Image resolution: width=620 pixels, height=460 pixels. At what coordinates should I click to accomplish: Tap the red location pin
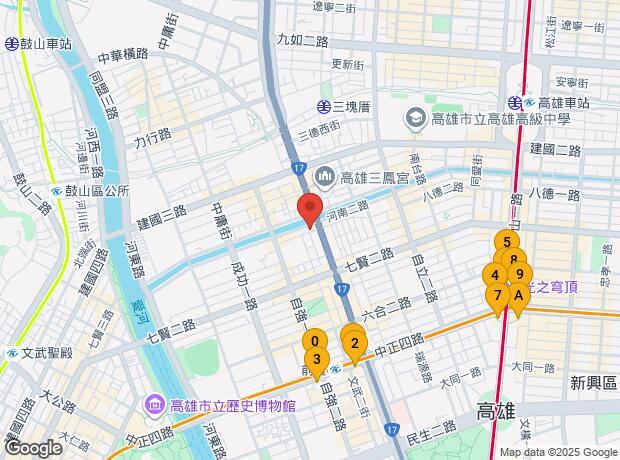click(310, 211)
